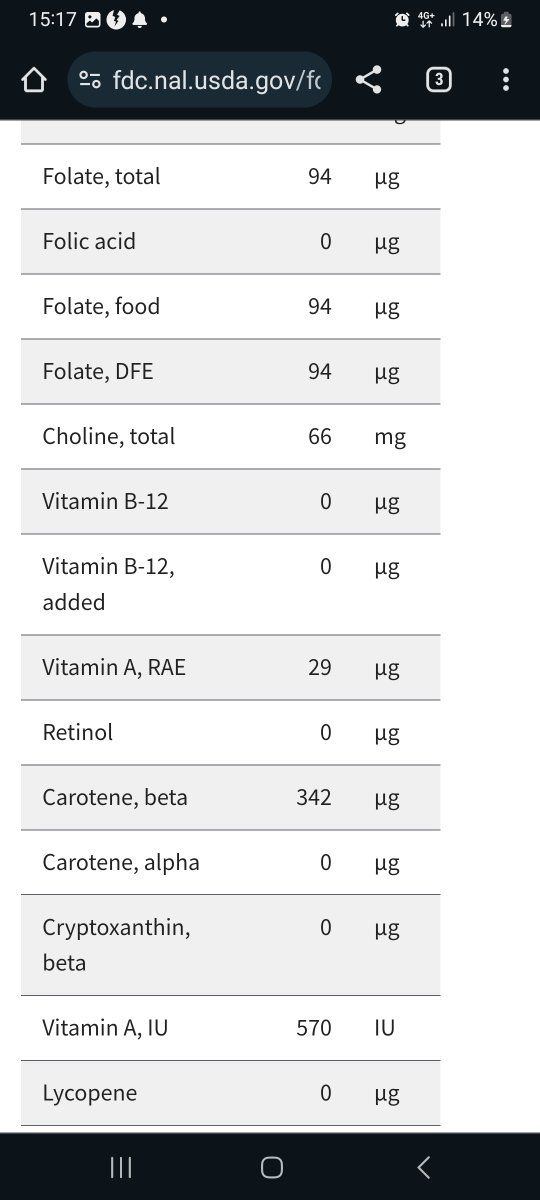Tap the fdc.nal.usda.gov address bar
The width and height of the screenshot is (540, 1200).
click(x=200, y=80)
